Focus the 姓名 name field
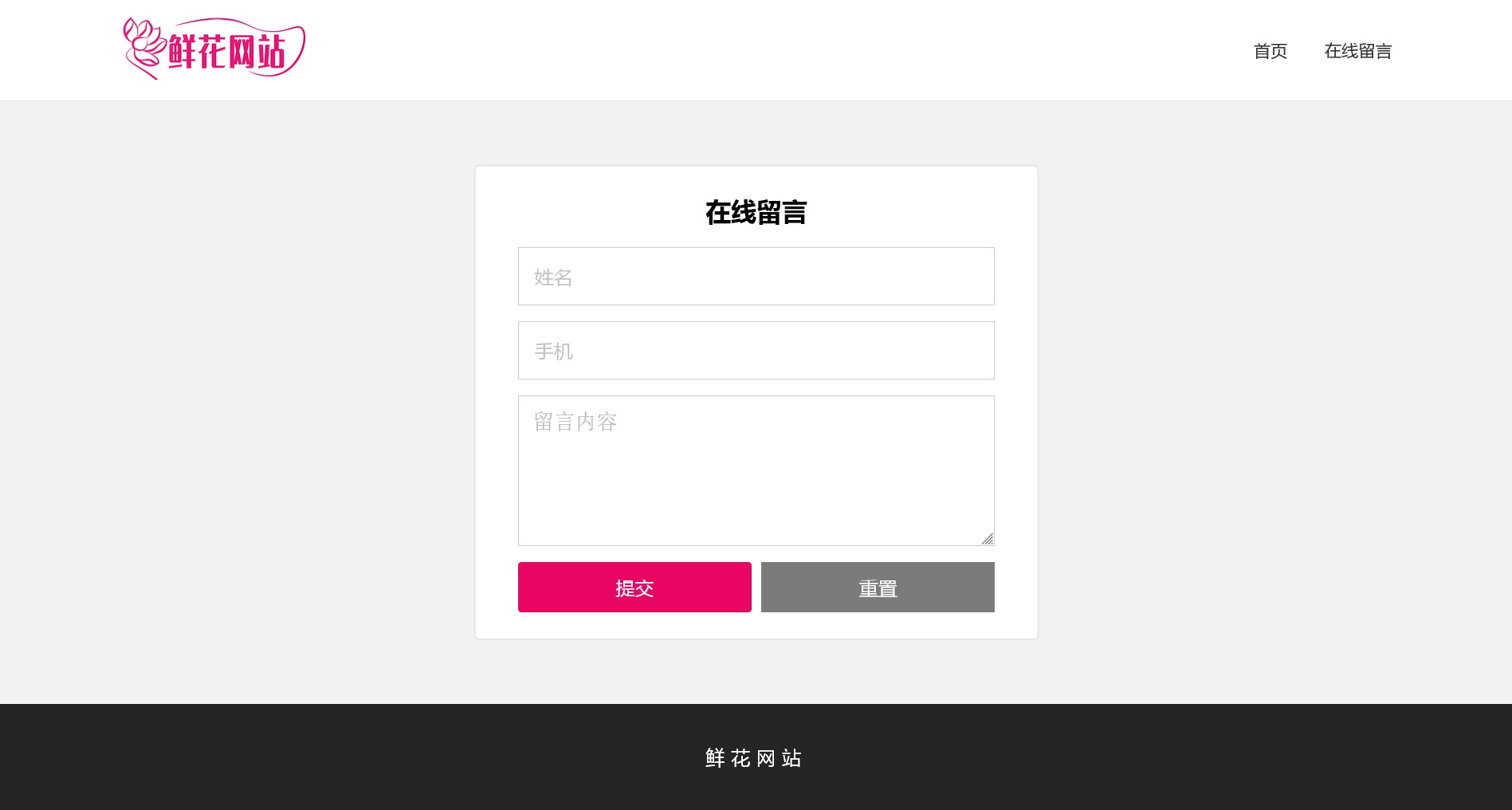This screenshot has height=810, width=1512. tap(756, 277)
